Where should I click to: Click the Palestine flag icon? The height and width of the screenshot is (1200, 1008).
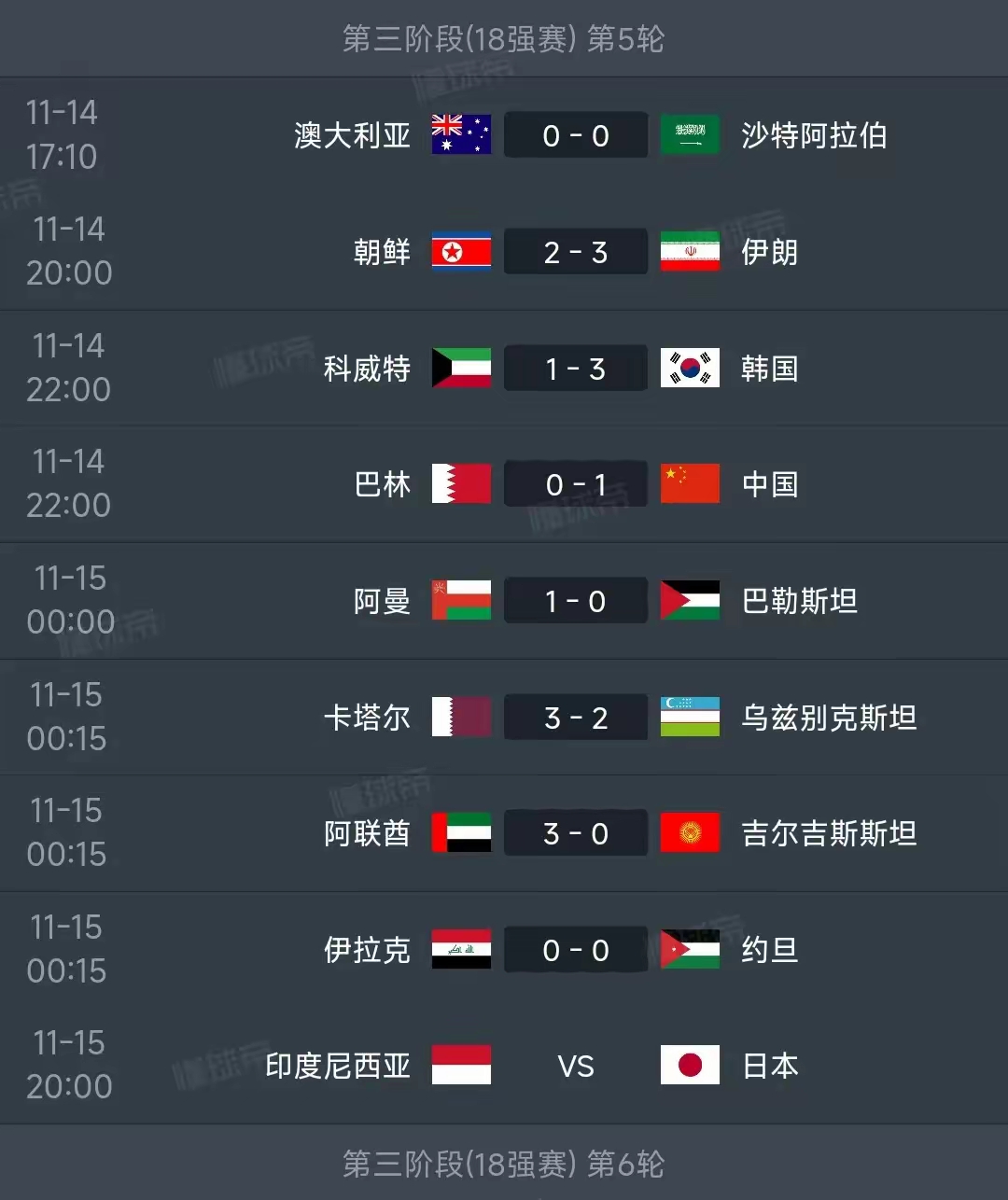click(x=690, y=600)
